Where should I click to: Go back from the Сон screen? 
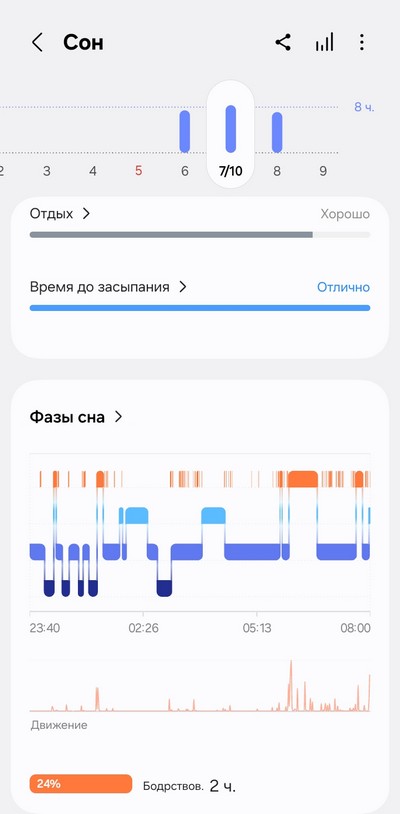tap(37, 43)
